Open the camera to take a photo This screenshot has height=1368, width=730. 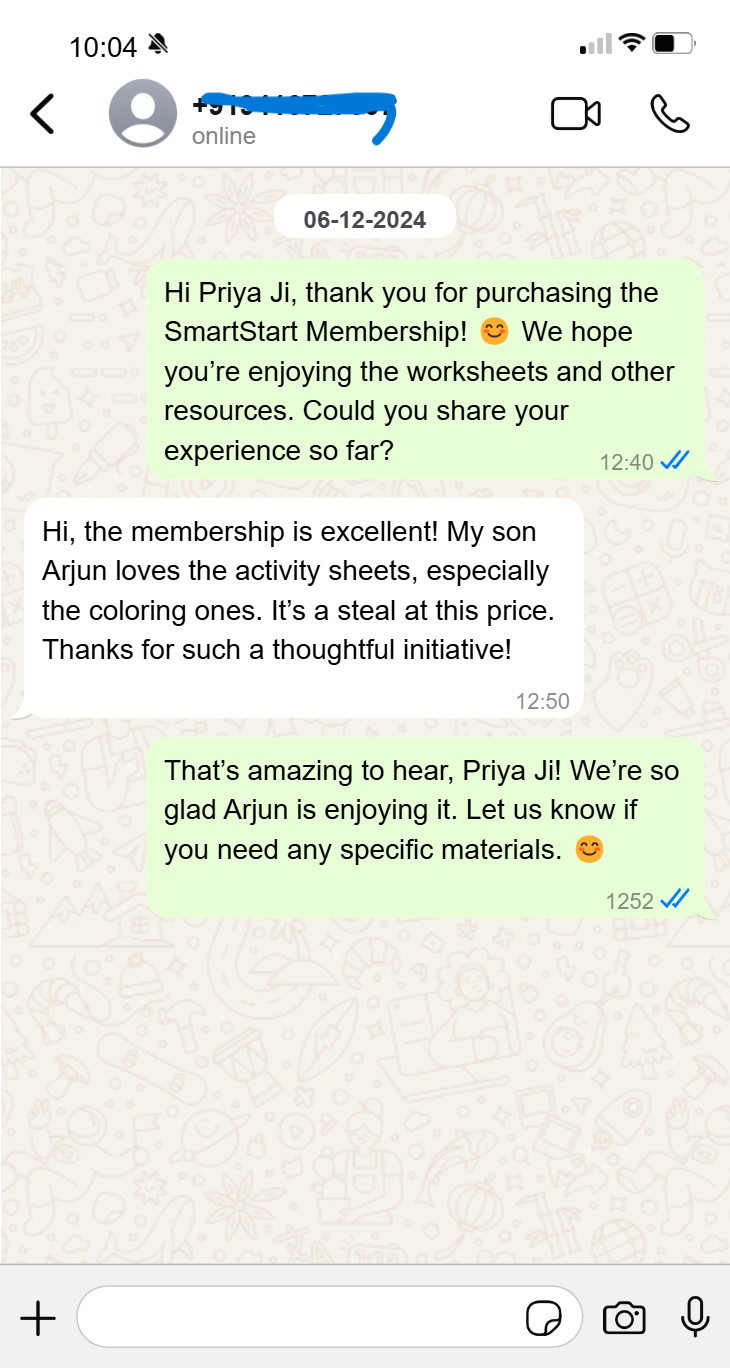[x=624, y=1318]
